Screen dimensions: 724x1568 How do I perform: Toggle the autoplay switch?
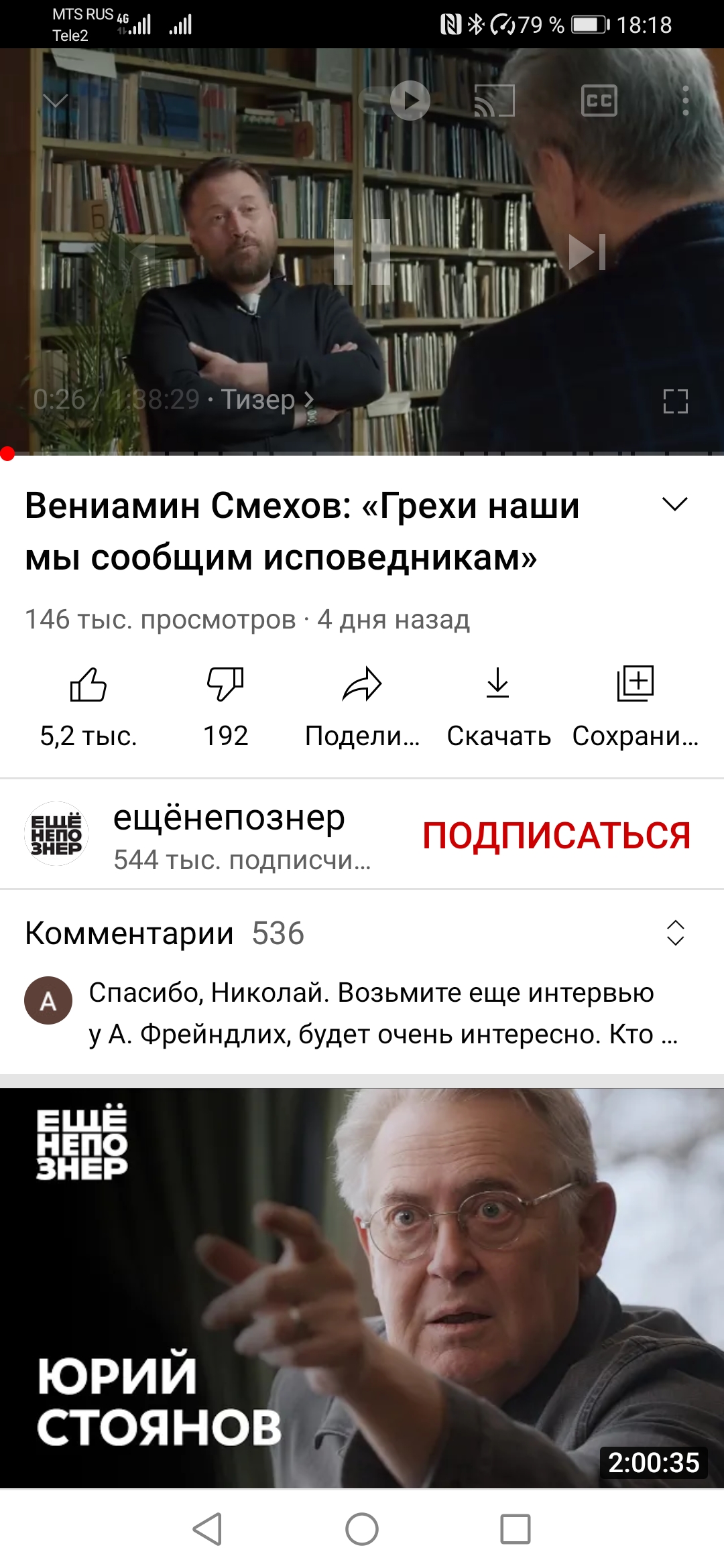coord(397,101)
